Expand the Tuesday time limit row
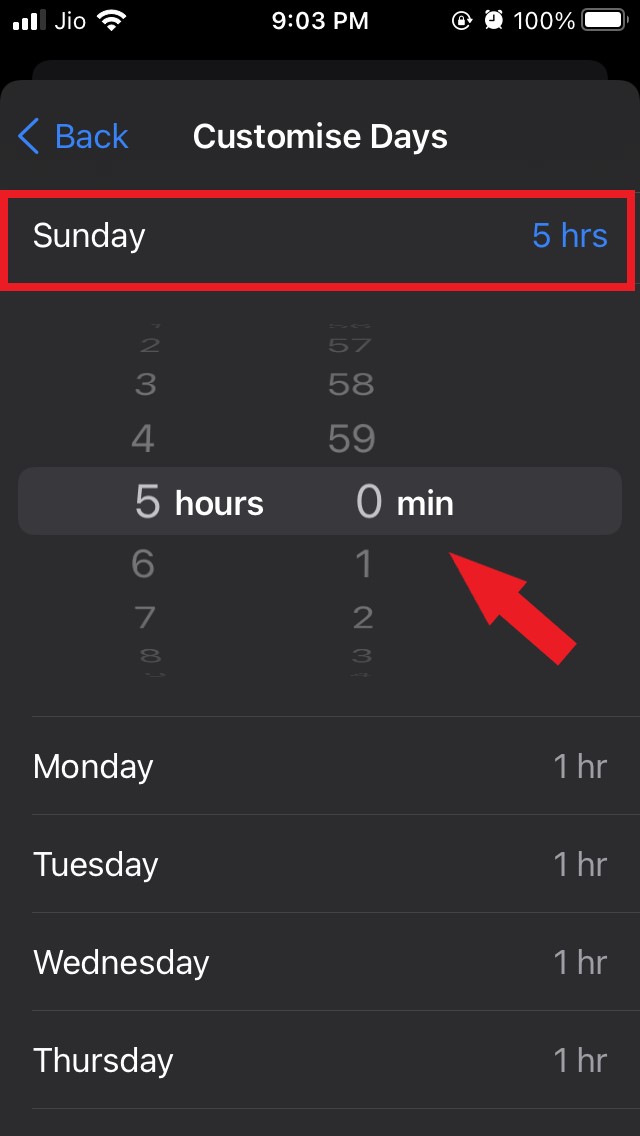 (319, 864)
